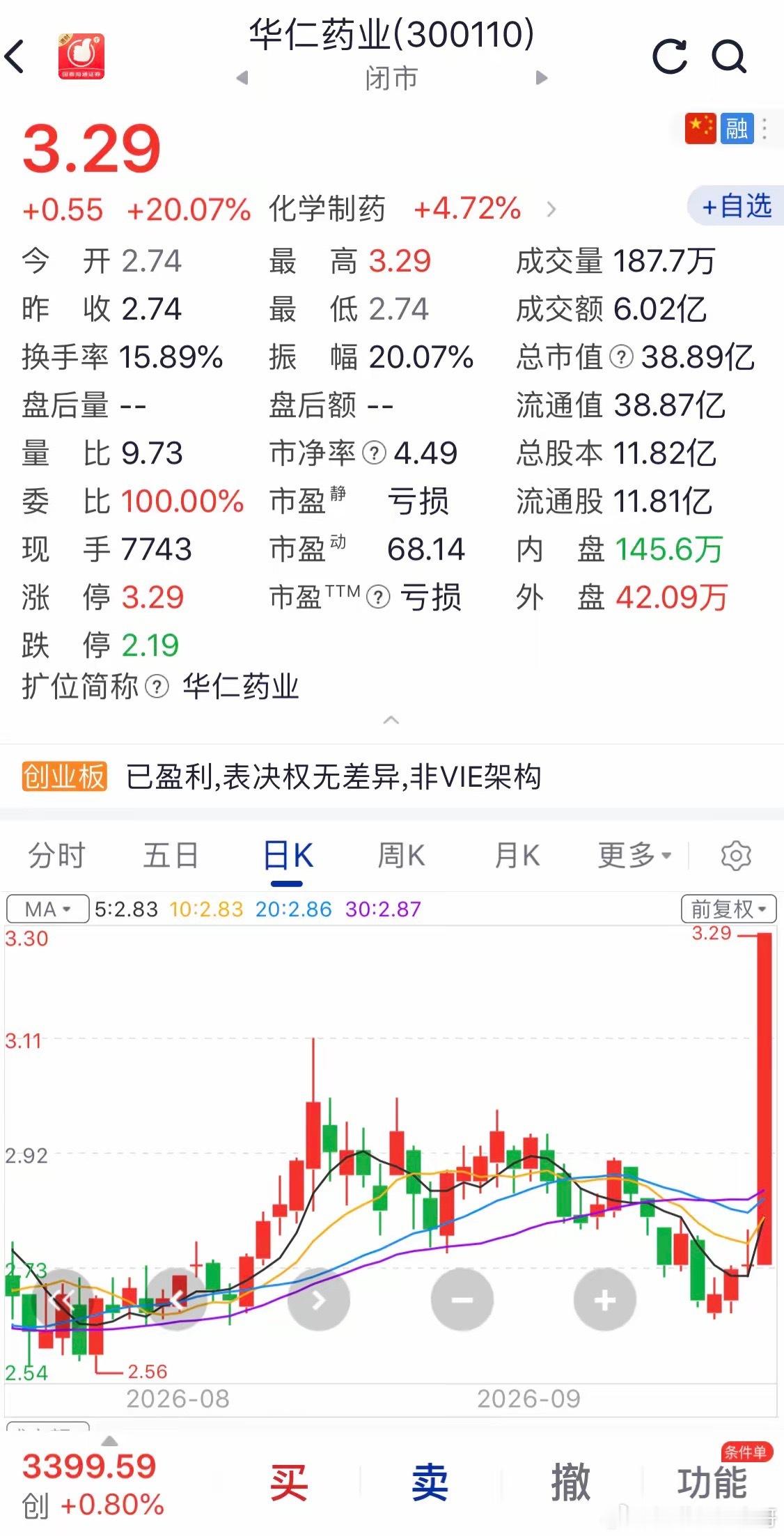Add stock to watchlist with +自选
The image size is (784, 1536).
click(x=736, y=206)
